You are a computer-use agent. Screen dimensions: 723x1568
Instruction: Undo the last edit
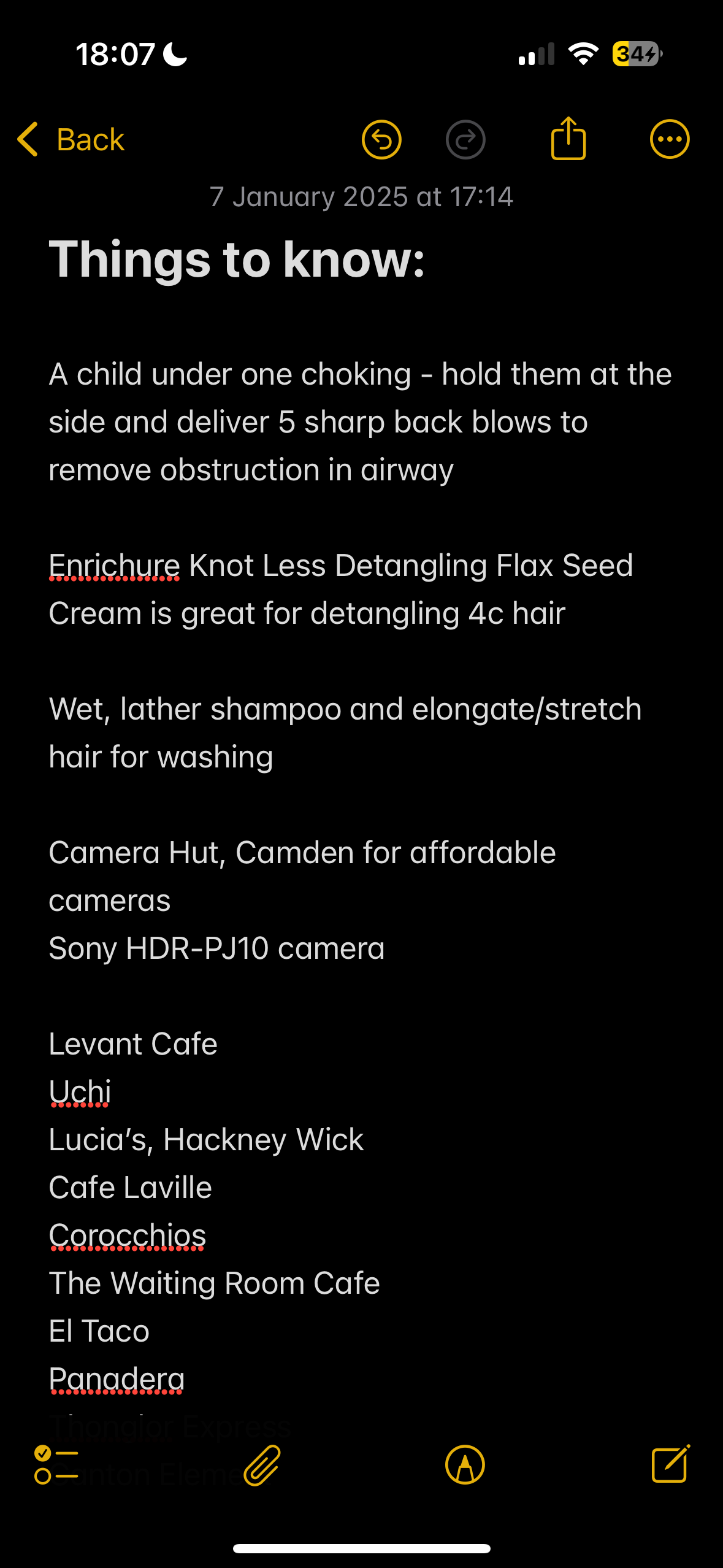point(381,140)
